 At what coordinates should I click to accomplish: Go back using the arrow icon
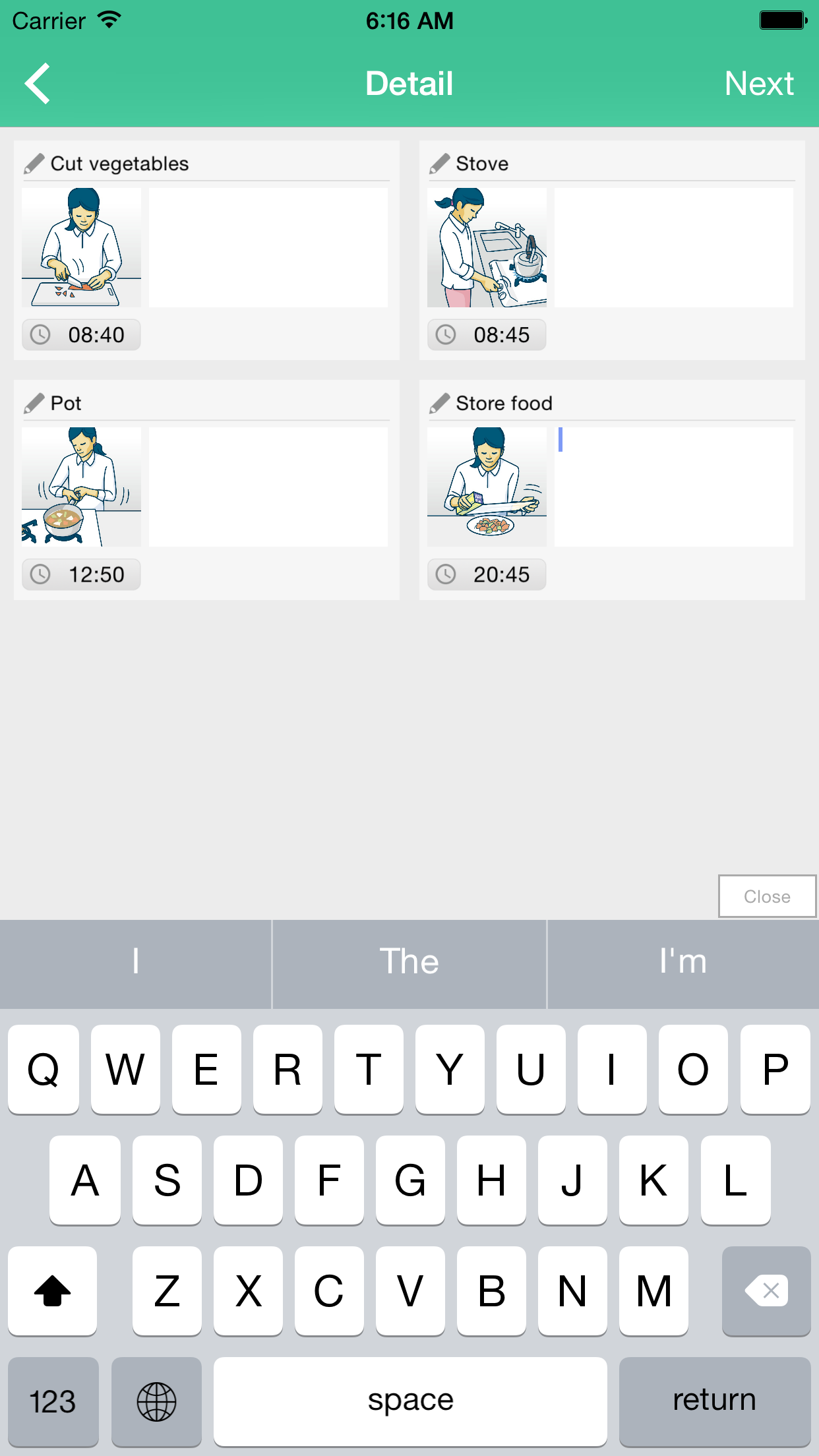(38, 84)
